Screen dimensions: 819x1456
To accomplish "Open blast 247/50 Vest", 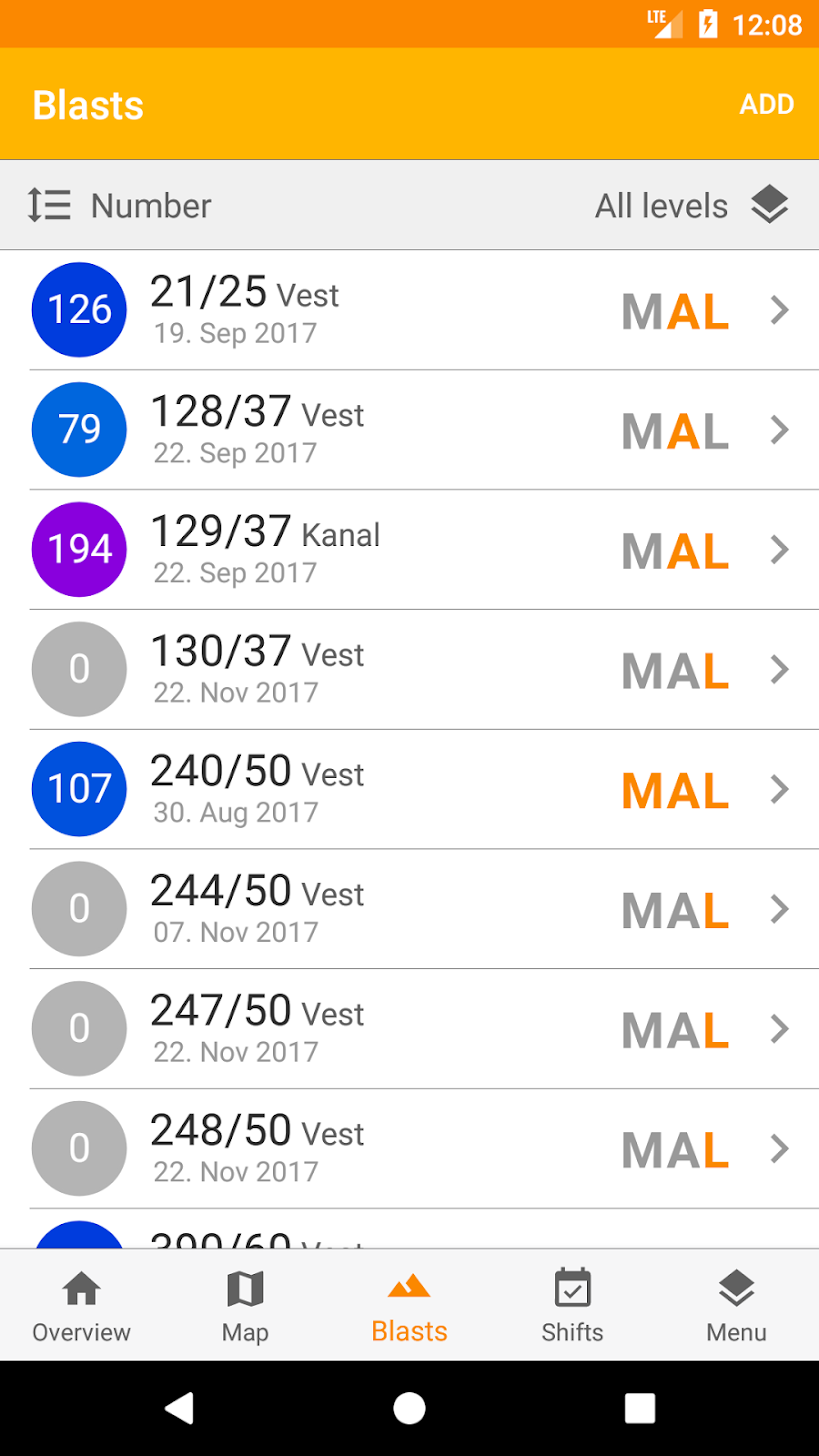I will (409, 1029).
